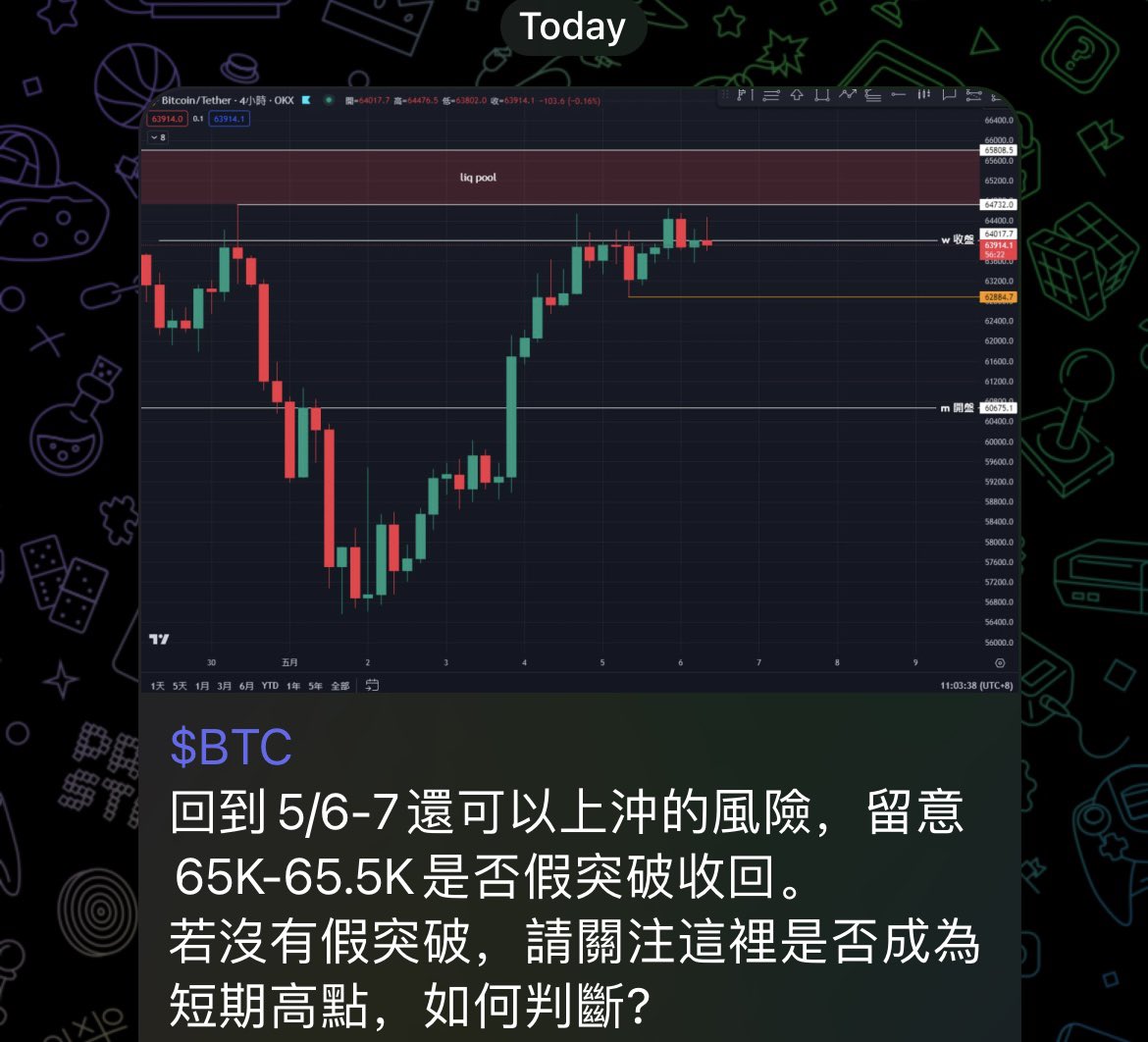Tap the $BTC cashtag link
Screen dimensions: 1148x1042
pyautogui.click(x=232, y=748)
